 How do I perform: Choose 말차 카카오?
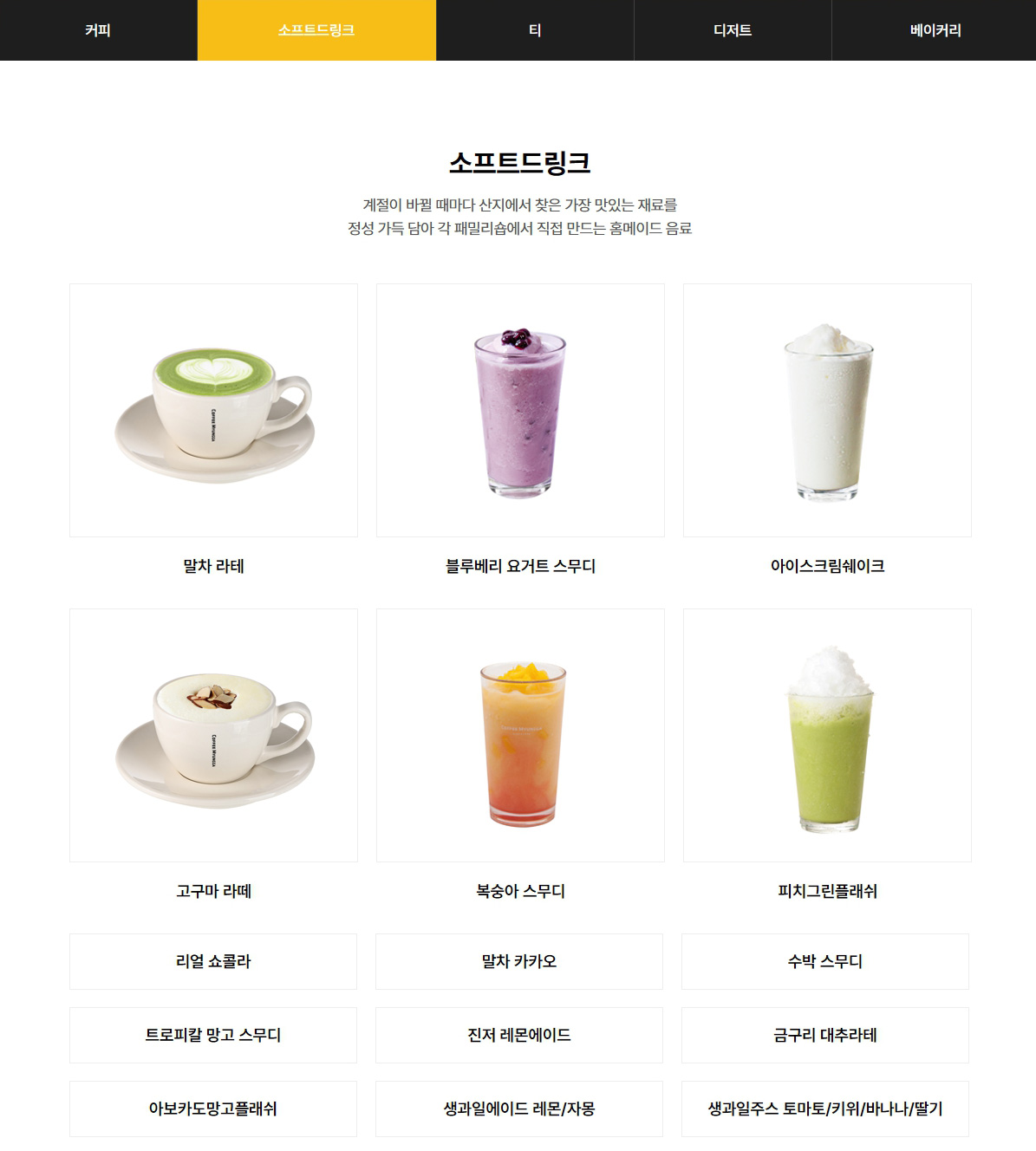tap(519, 961)
